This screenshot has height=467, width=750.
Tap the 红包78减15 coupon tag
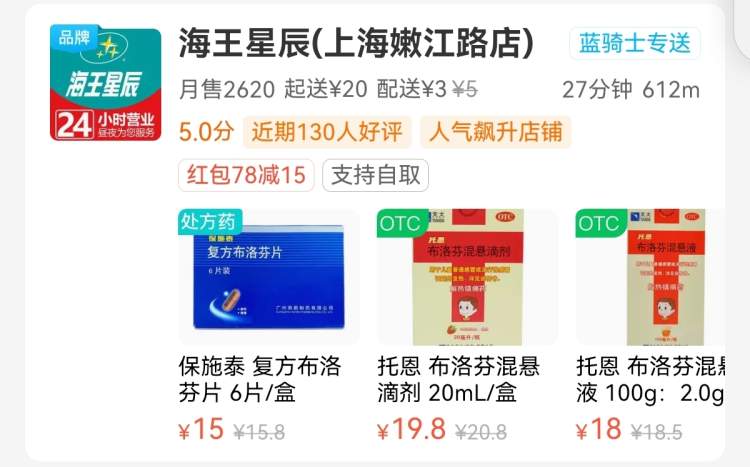[x=246, y=175]
